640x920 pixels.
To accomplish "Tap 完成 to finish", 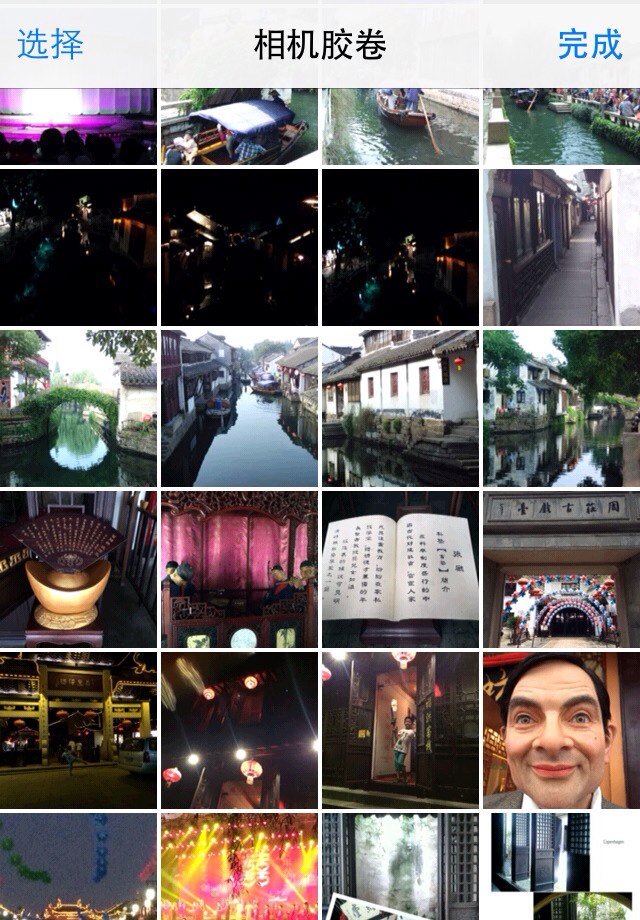I will pos(589,44).
